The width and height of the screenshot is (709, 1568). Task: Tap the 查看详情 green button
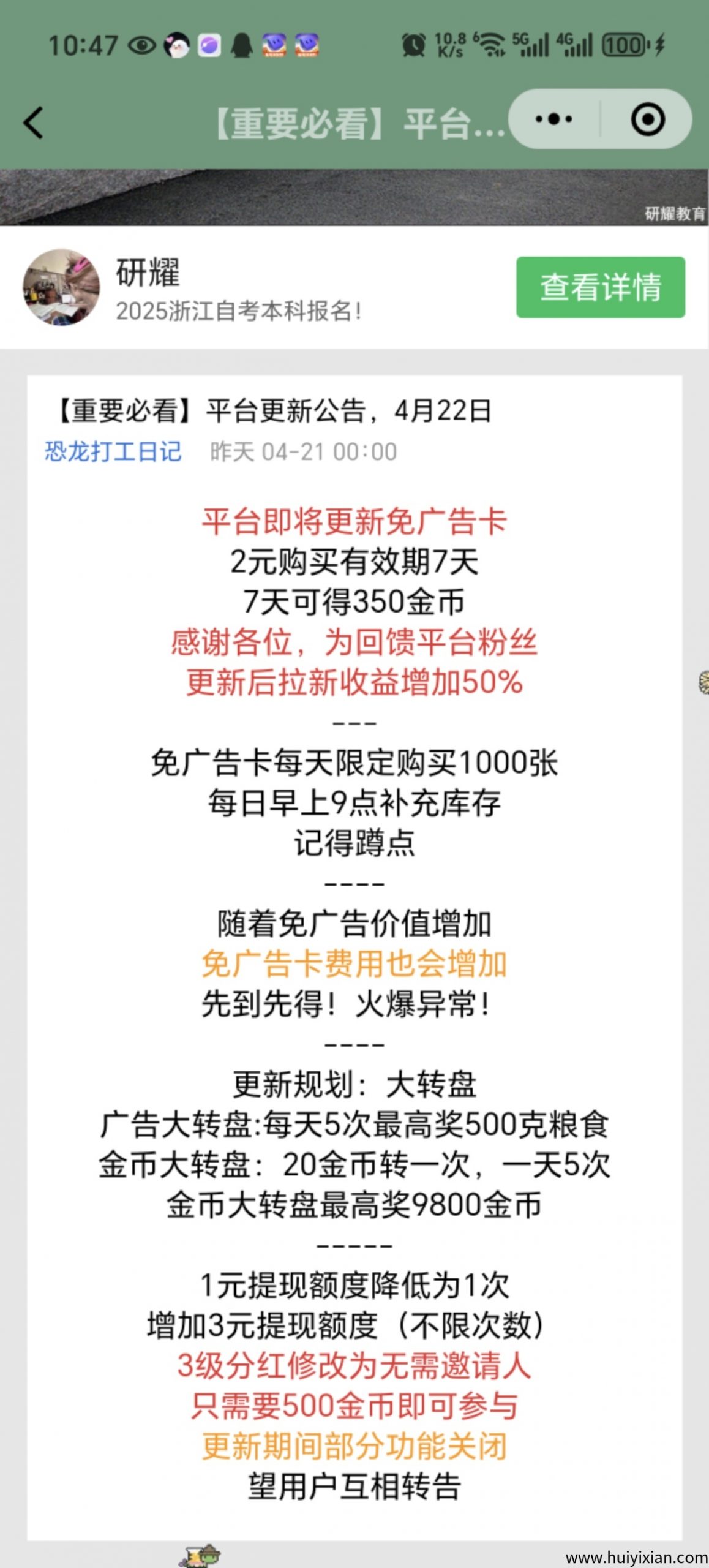tap(600, 288)
